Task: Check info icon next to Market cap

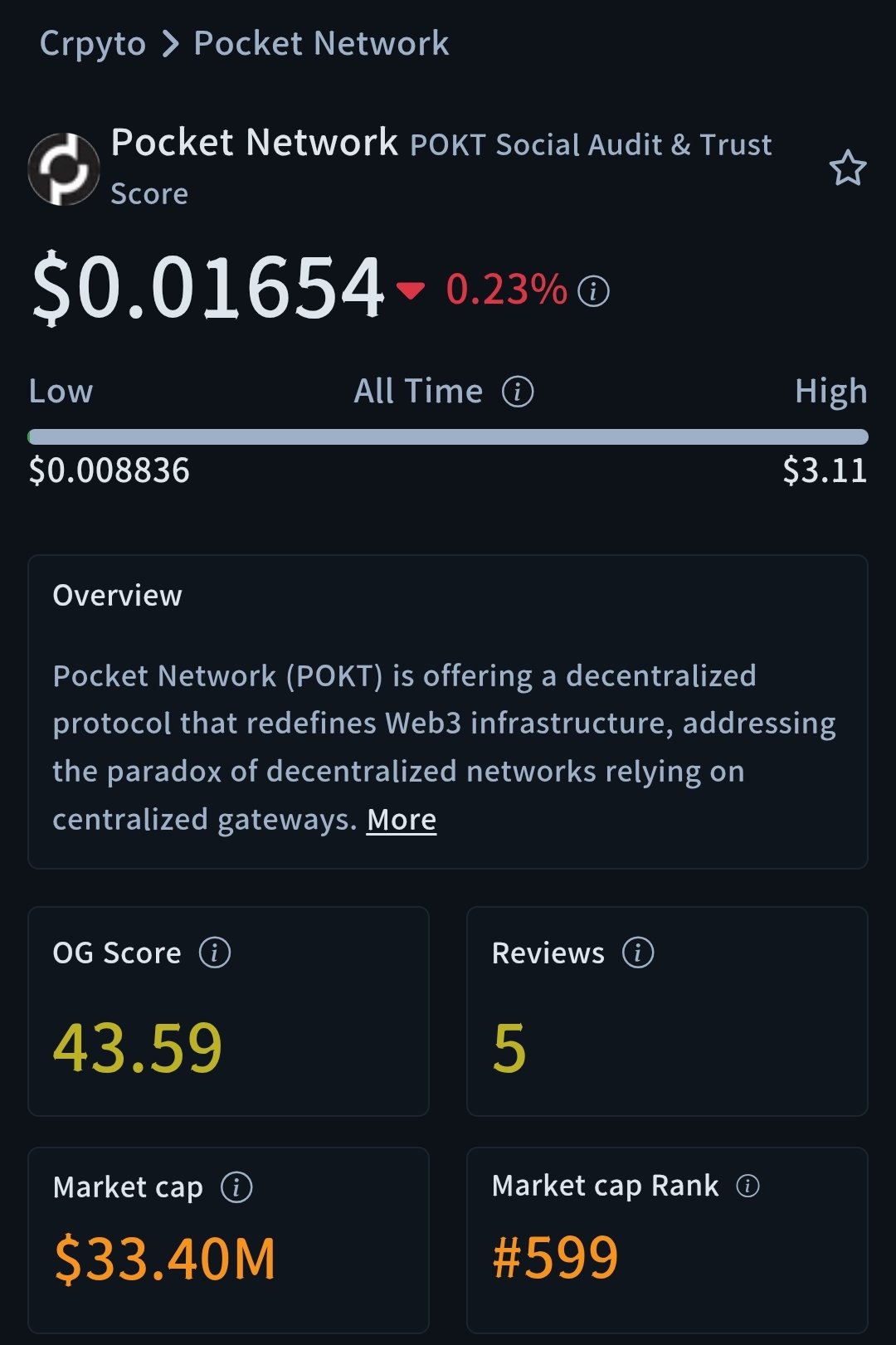Action: click(x=236, y=1187)
